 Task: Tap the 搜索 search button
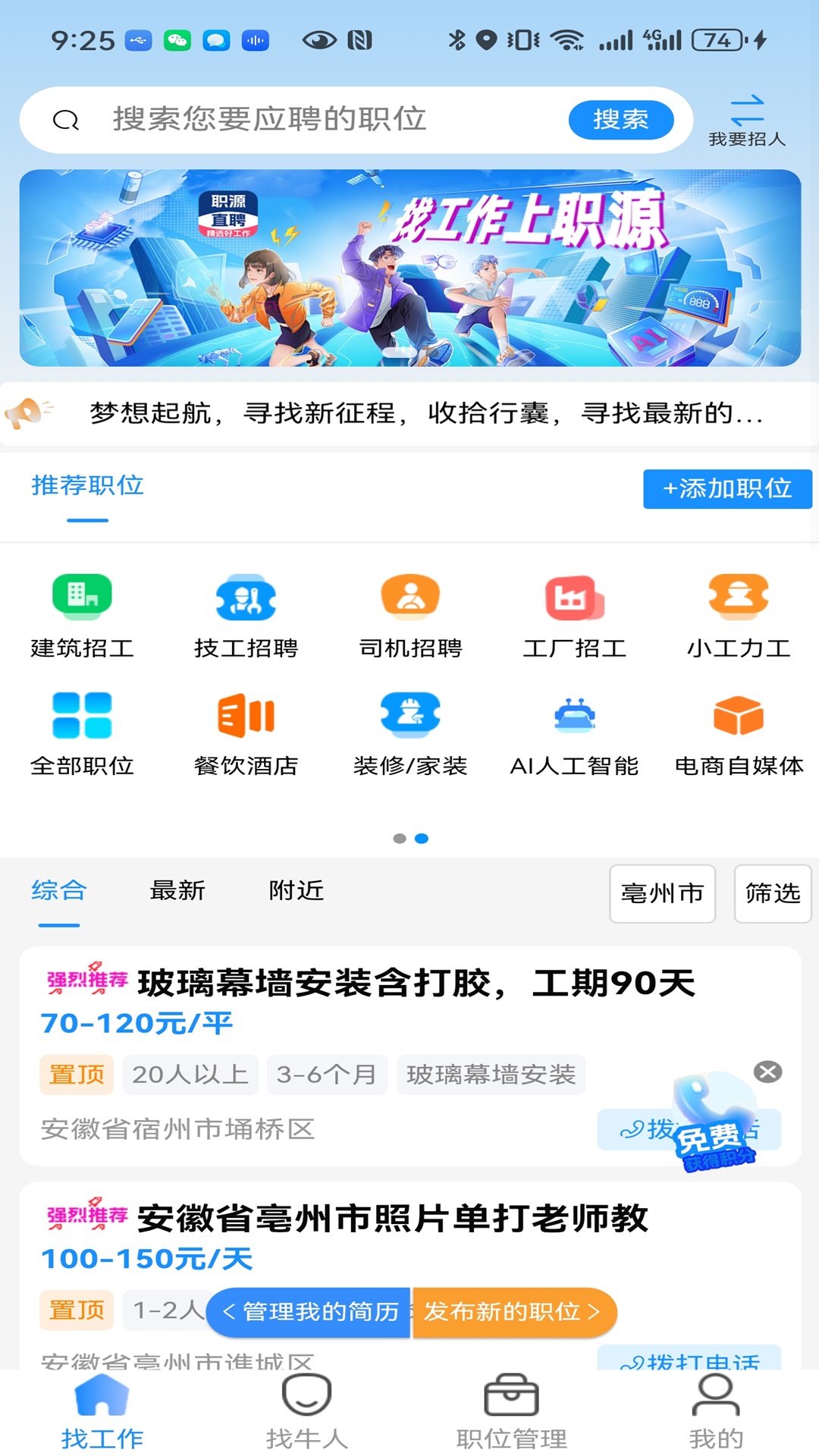tap(622, 119)
